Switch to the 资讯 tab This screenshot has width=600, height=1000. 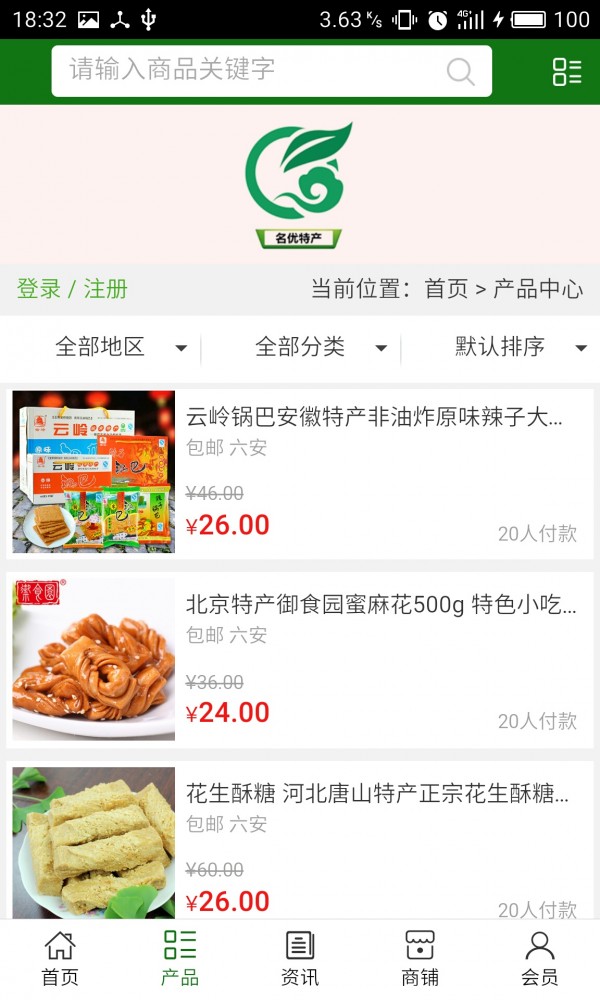click(300, 958)
